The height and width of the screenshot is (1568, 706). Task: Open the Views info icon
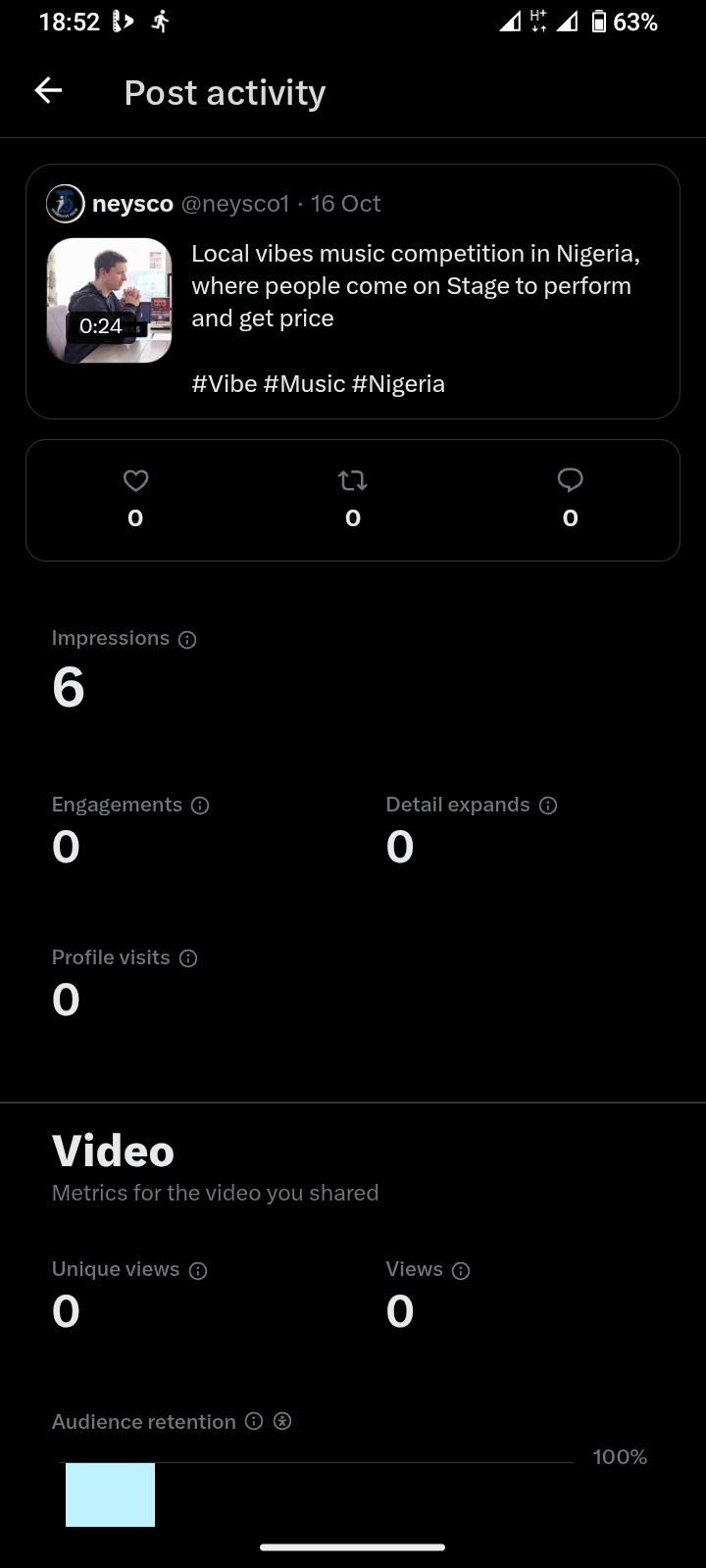click(461, 1271)
